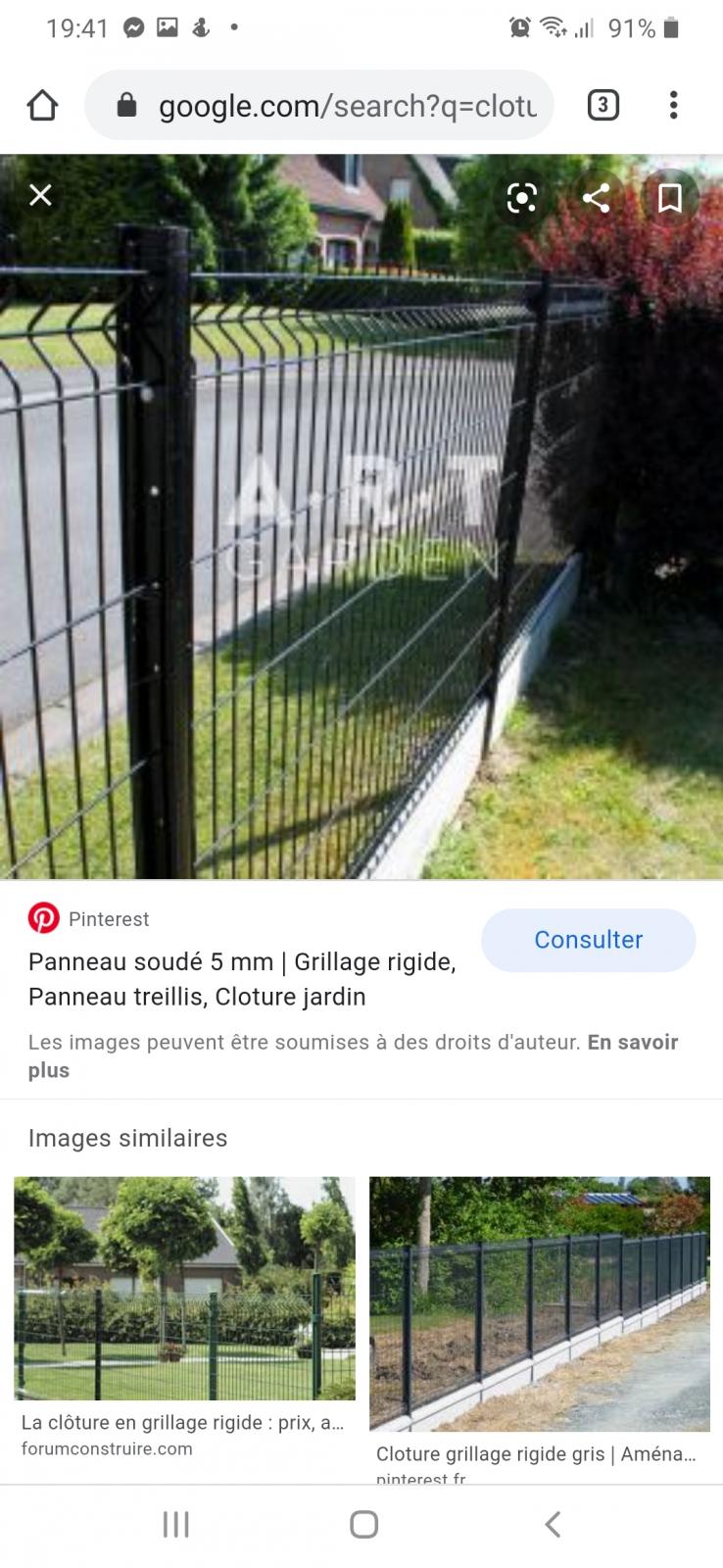Image resolution: width=723 pixels, height=1568 pixels.
Task: Open the "En savoir plus" link
Action: coord(632,1043)
